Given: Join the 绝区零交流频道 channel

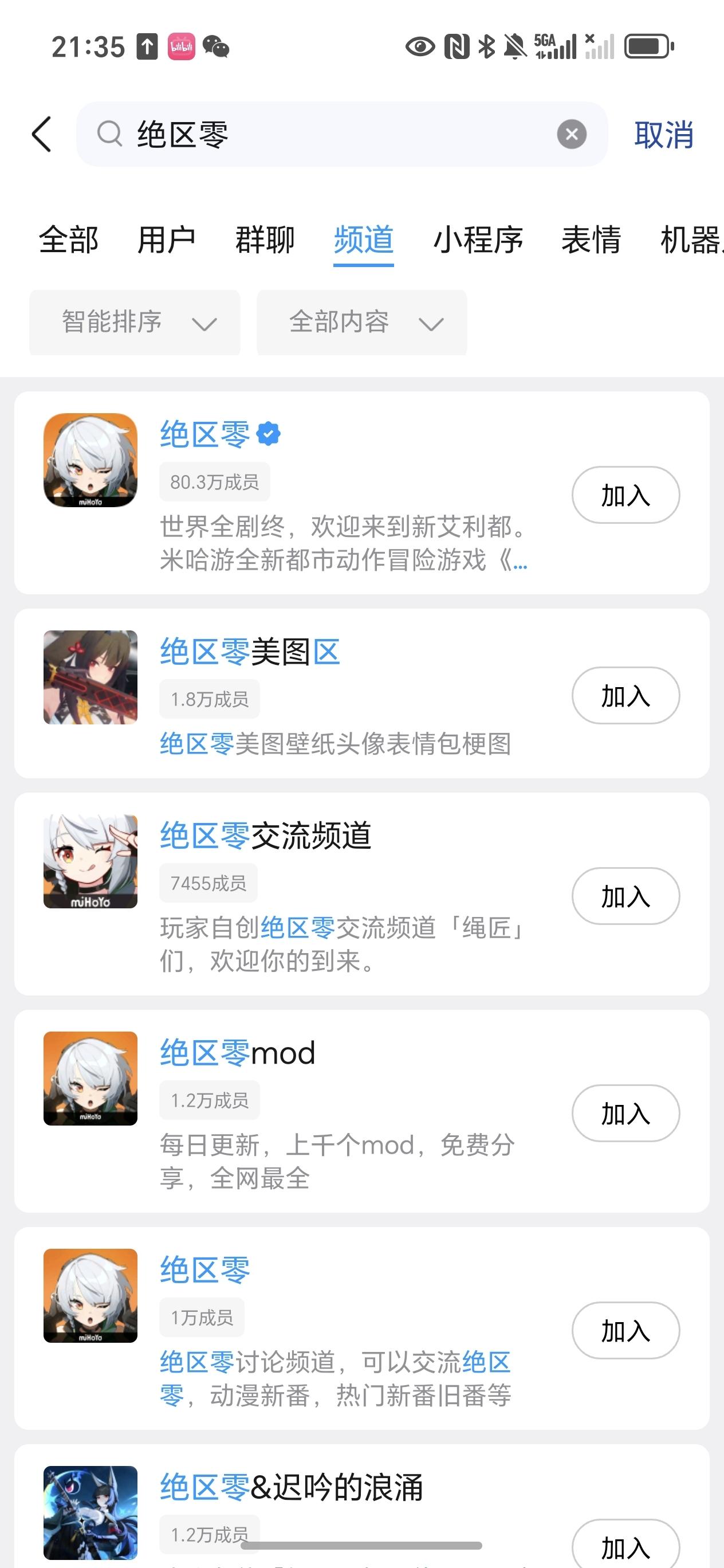Looking at the screenshot, I should click(x=625, y=896).
